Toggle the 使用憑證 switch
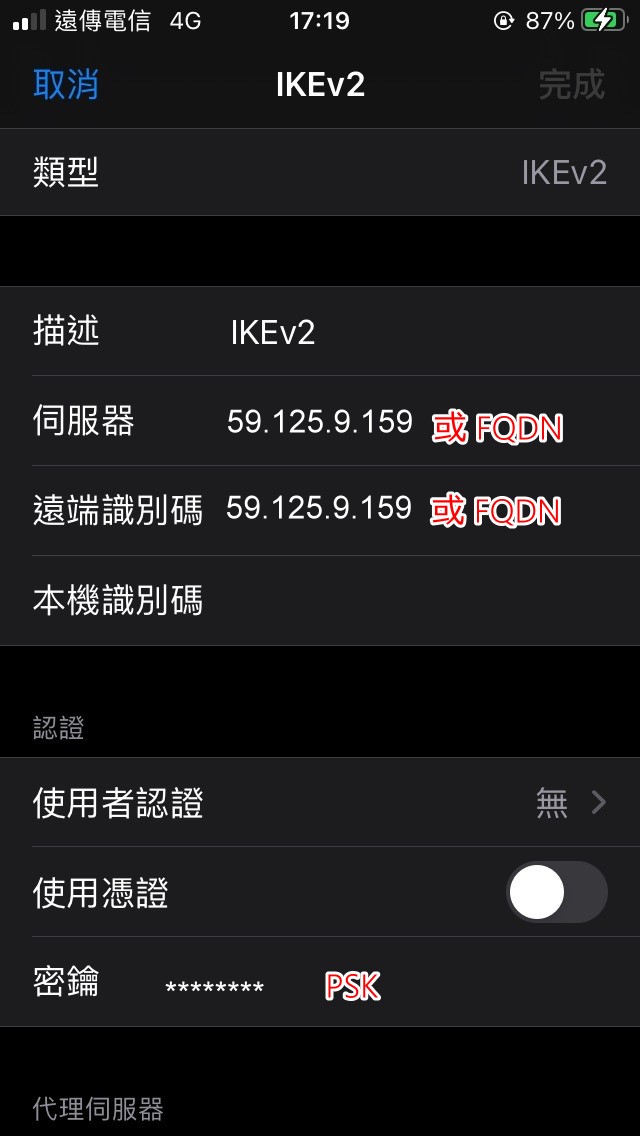The image size is (640, 1136). click(556, 892)
